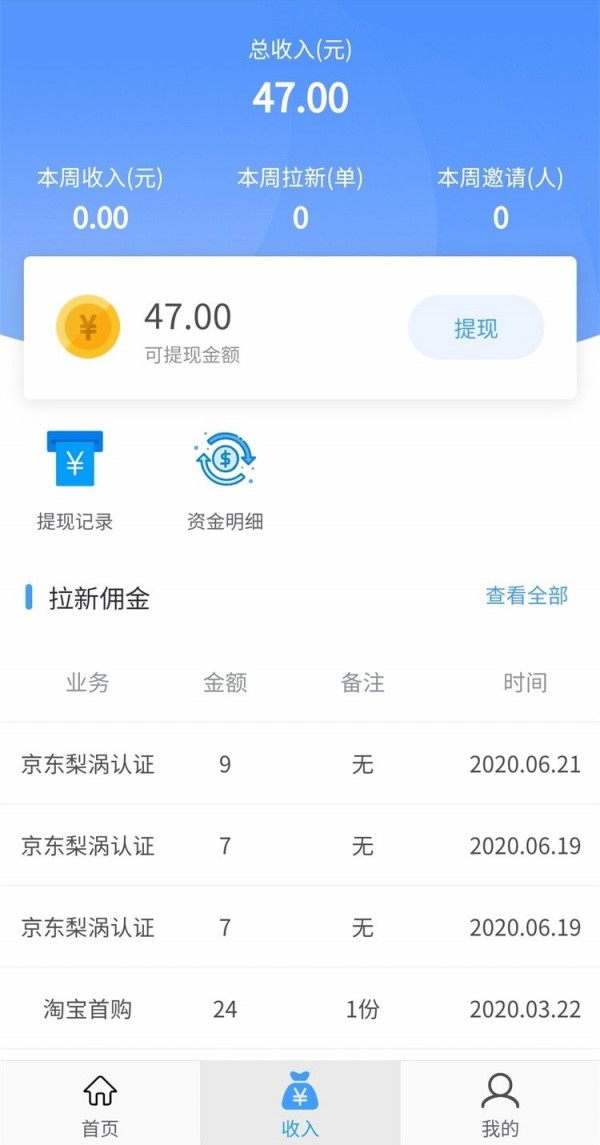This screenshot has height=1145, width=600.
Task: Tap the 提现 withdraw button
Action: coord(476,328)
